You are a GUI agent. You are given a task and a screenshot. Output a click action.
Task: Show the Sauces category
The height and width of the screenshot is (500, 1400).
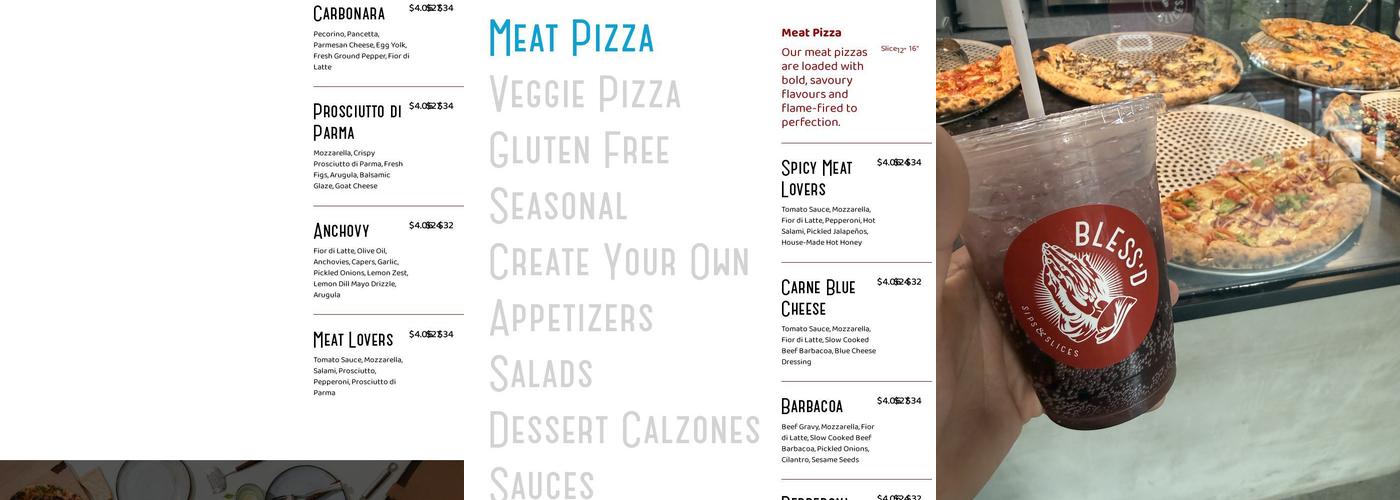pyautogui.click(x=542, y=482)
